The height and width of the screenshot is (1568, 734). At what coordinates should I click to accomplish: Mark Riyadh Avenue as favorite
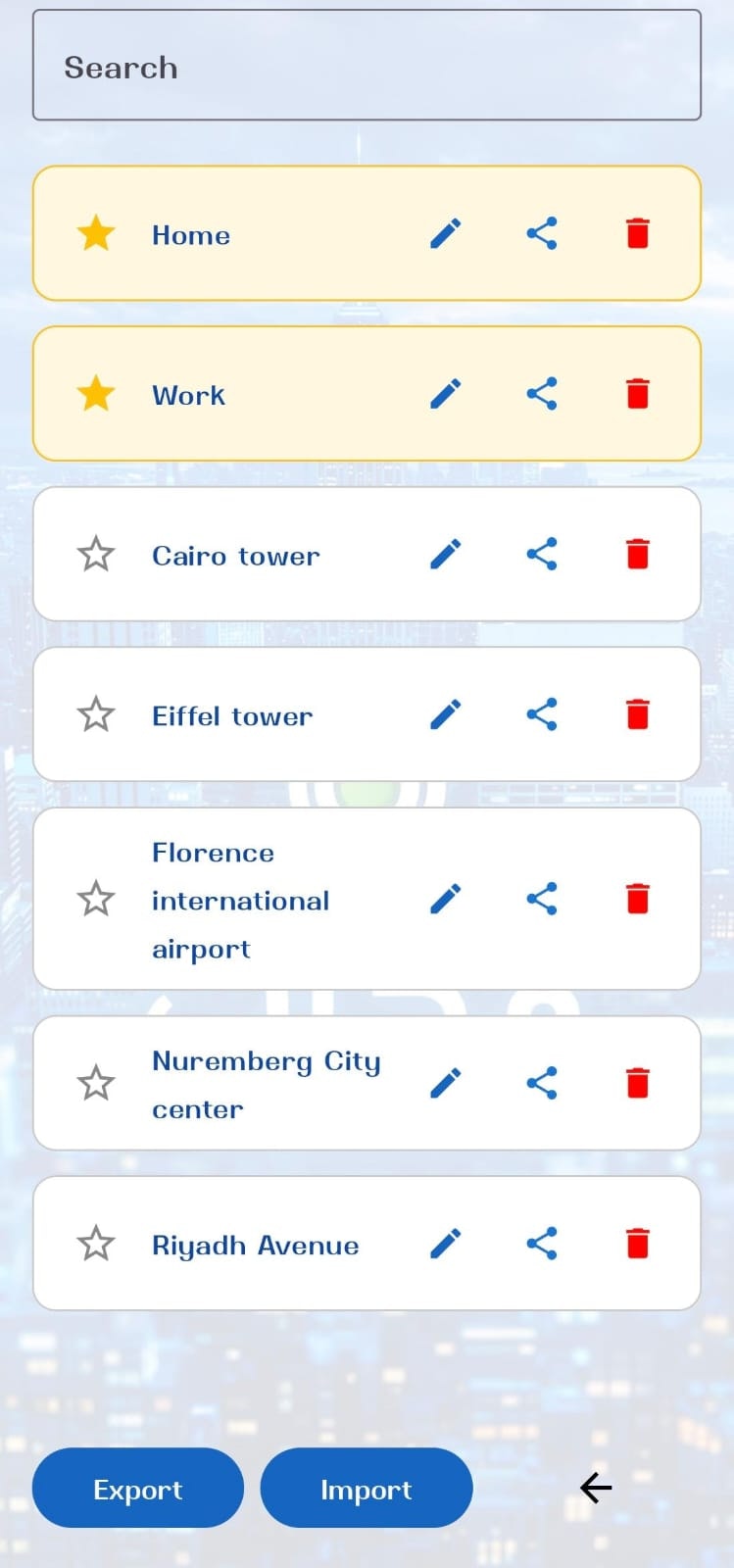(95, 1243)
